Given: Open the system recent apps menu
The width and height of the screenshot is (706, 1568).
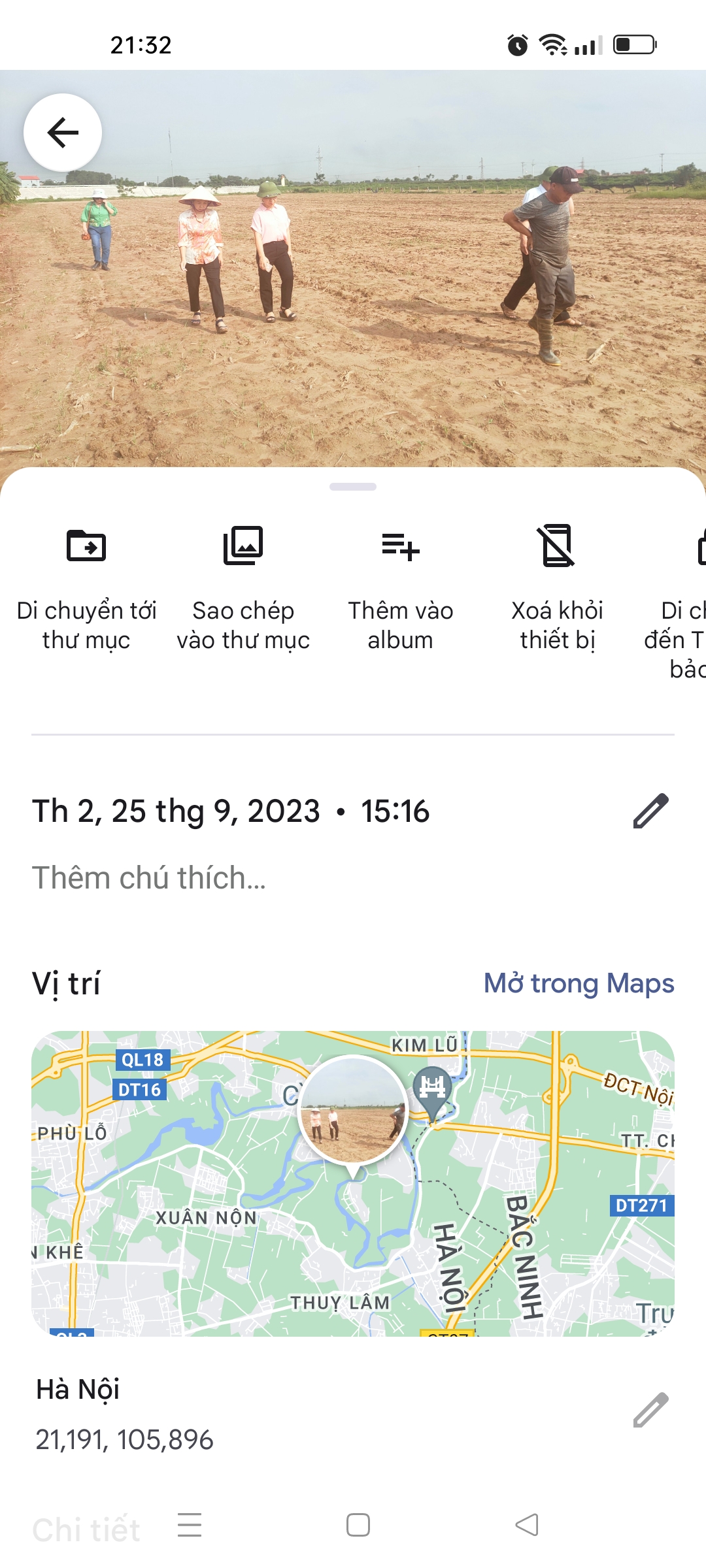Looking at the screenshot, I should 190,1525.
